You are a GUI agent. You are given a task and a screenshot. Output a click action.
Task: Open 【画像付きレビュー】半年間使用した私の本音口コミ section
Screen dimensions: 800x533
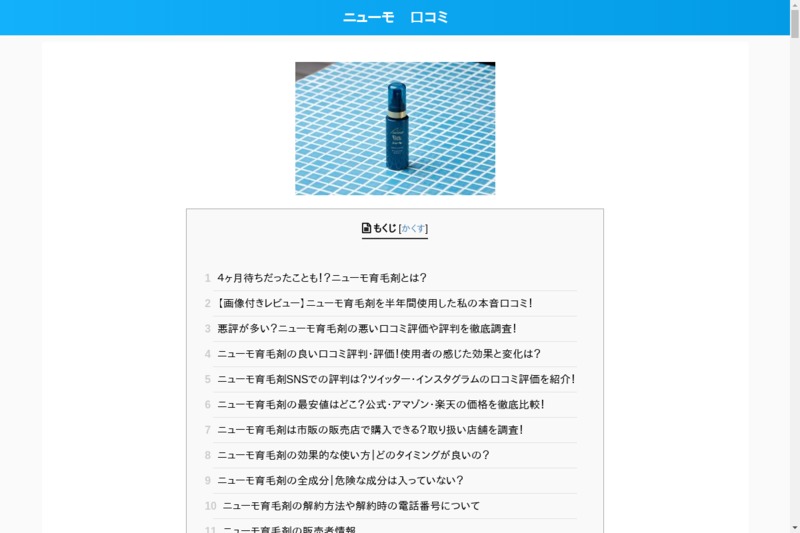pos(374,303)
